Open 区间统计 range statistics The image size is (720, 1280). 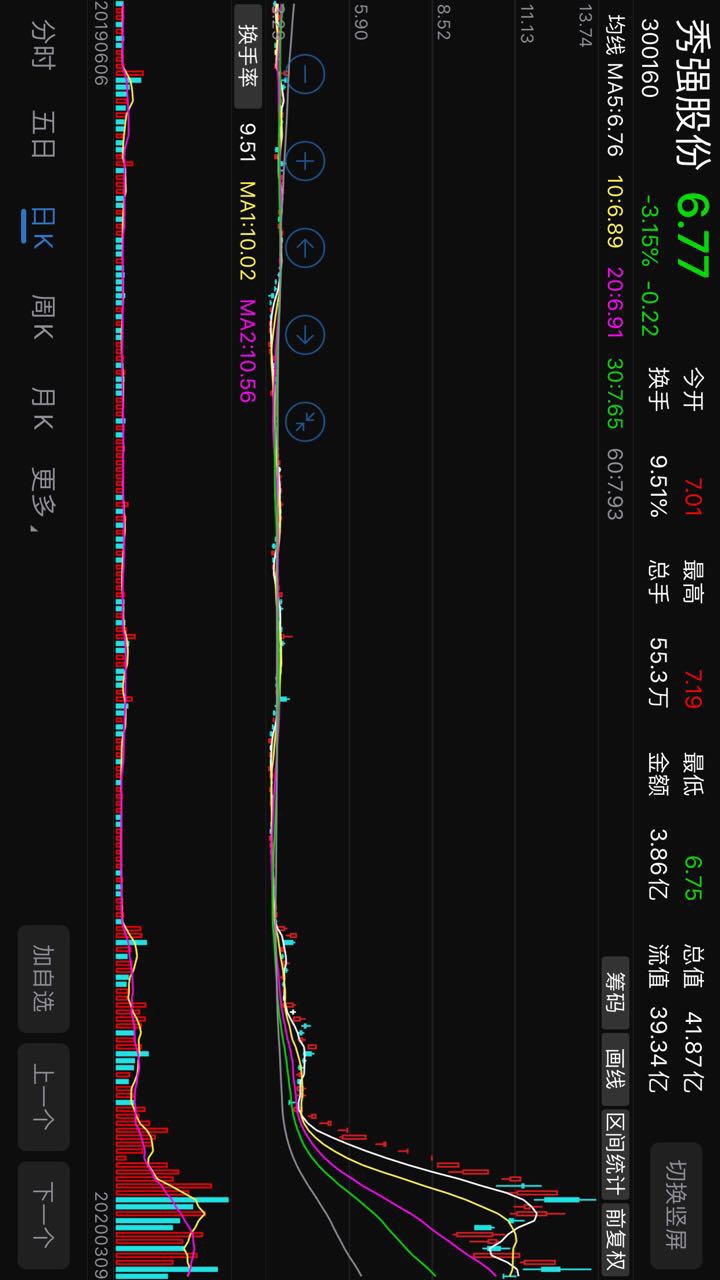tap(615, 1155)
